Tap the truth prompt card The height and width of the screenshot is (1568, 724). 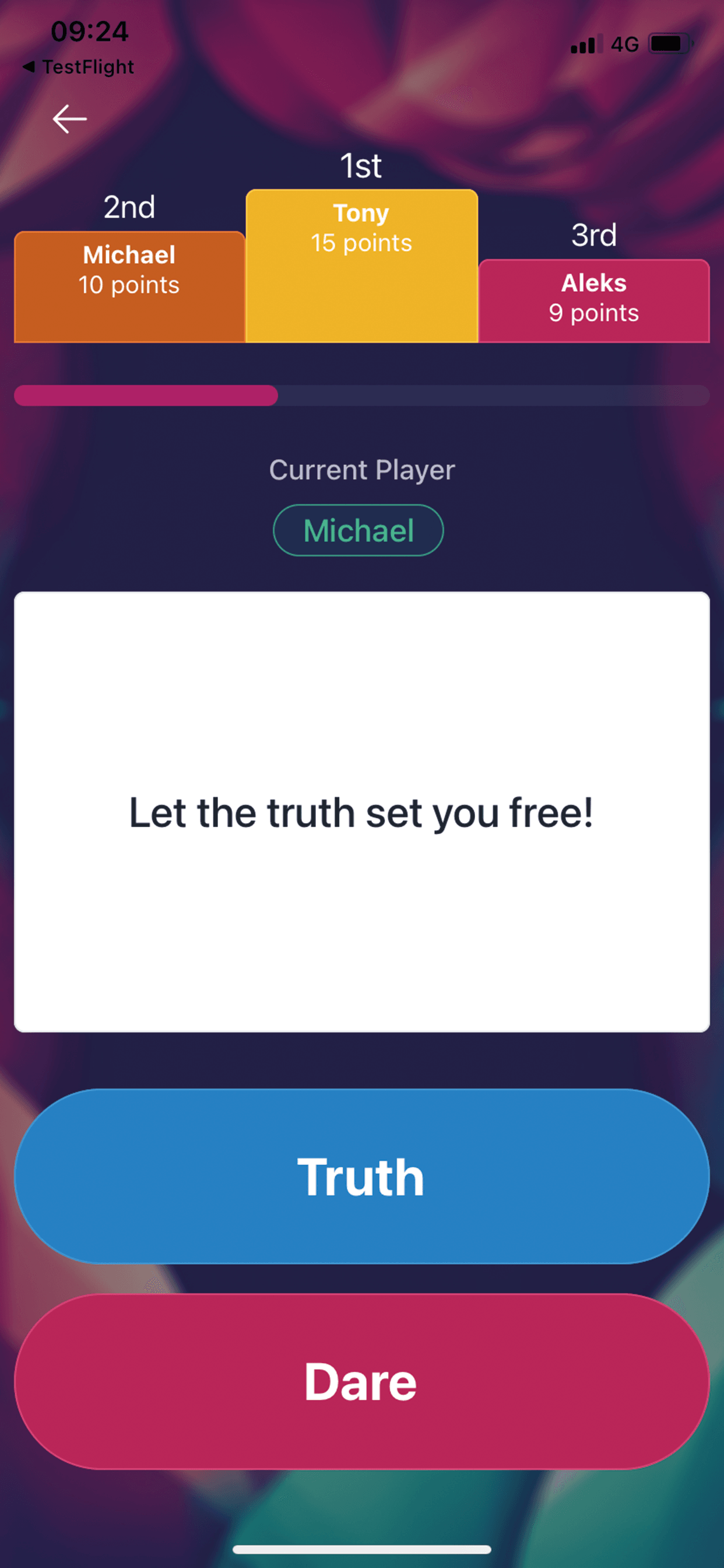pyautogui.click(x=361, y=813)
